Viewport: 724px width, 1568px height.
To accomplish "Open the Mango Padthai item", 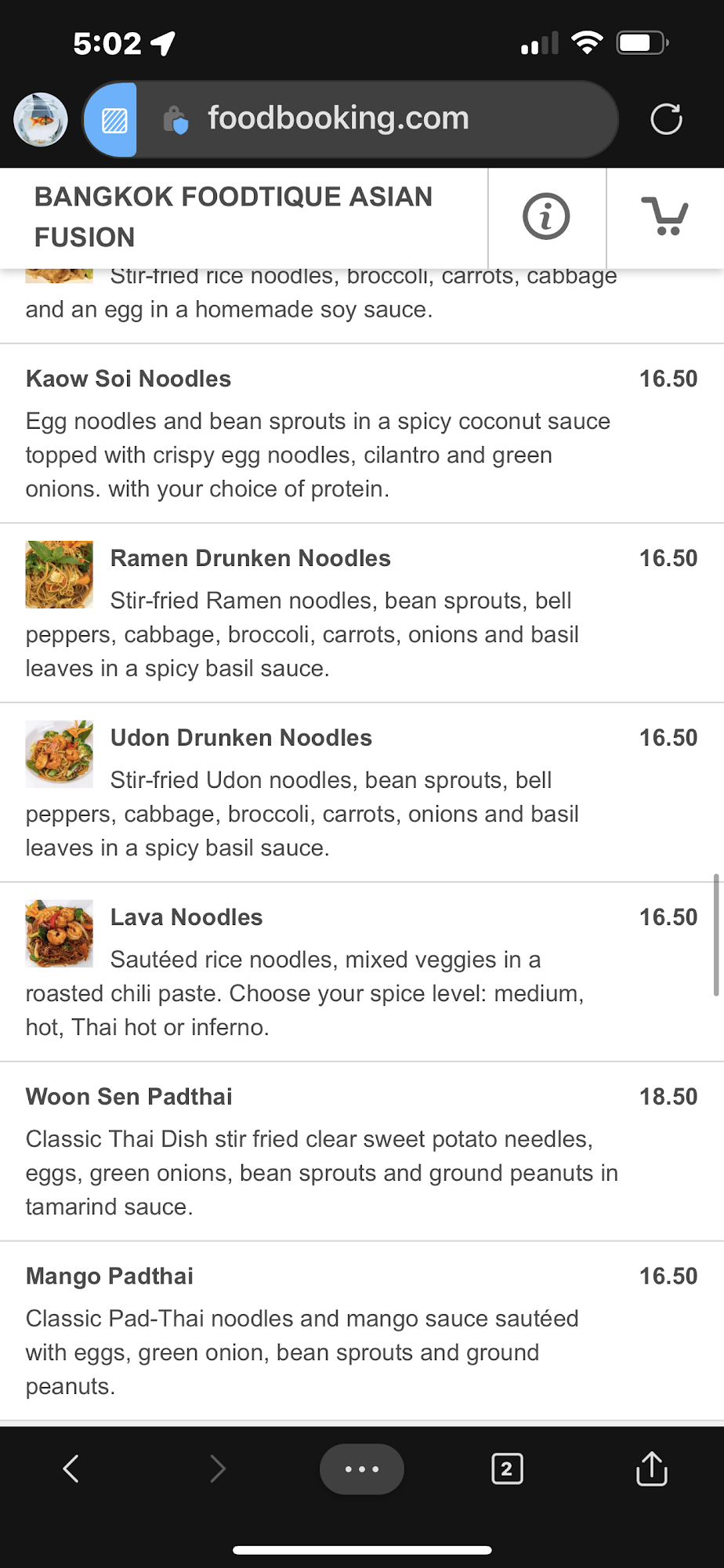I will (110, 1276).
